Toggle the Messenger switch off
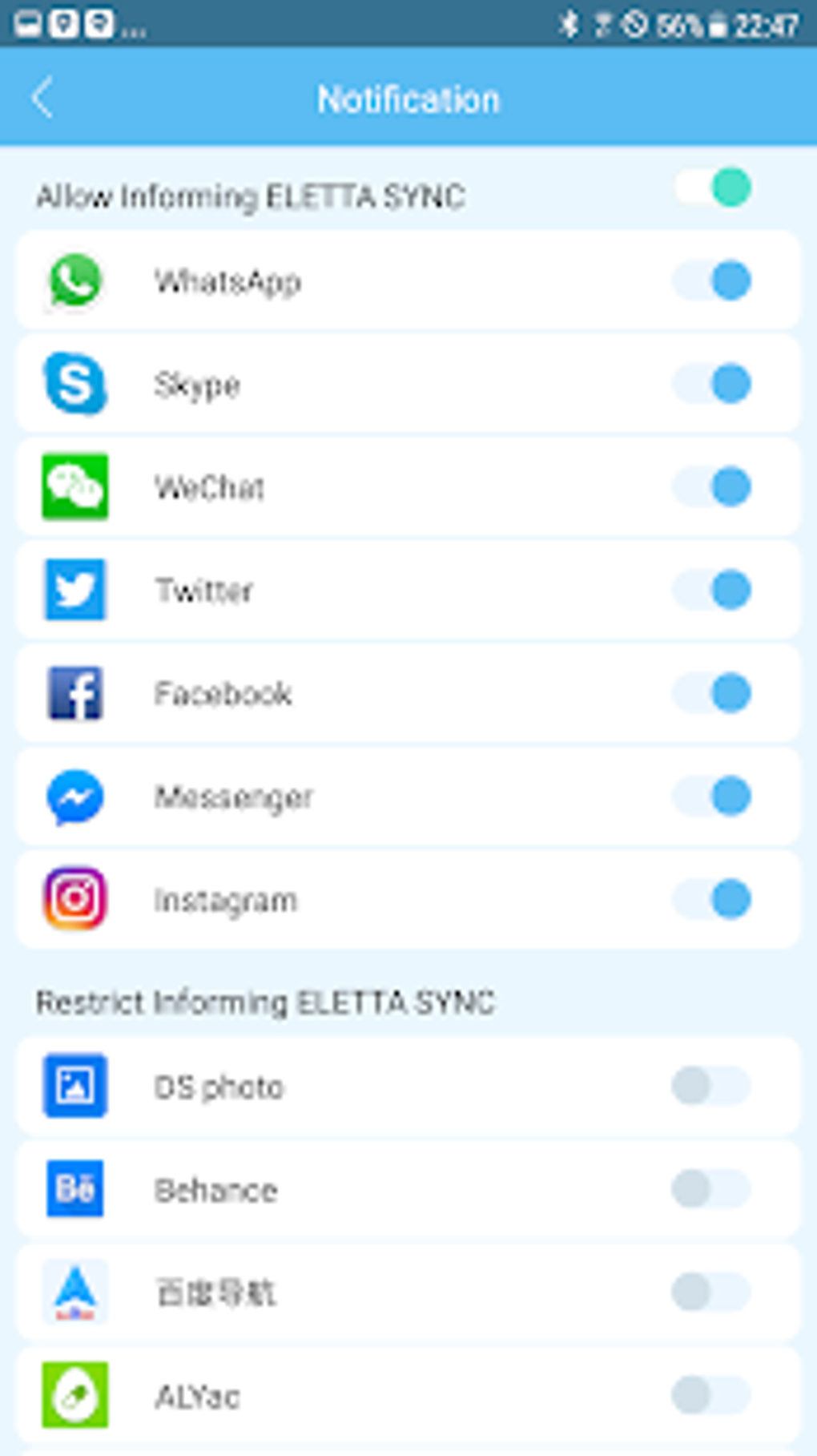Viewport: 817px width, 1456px height. click(x=712, y=797)
